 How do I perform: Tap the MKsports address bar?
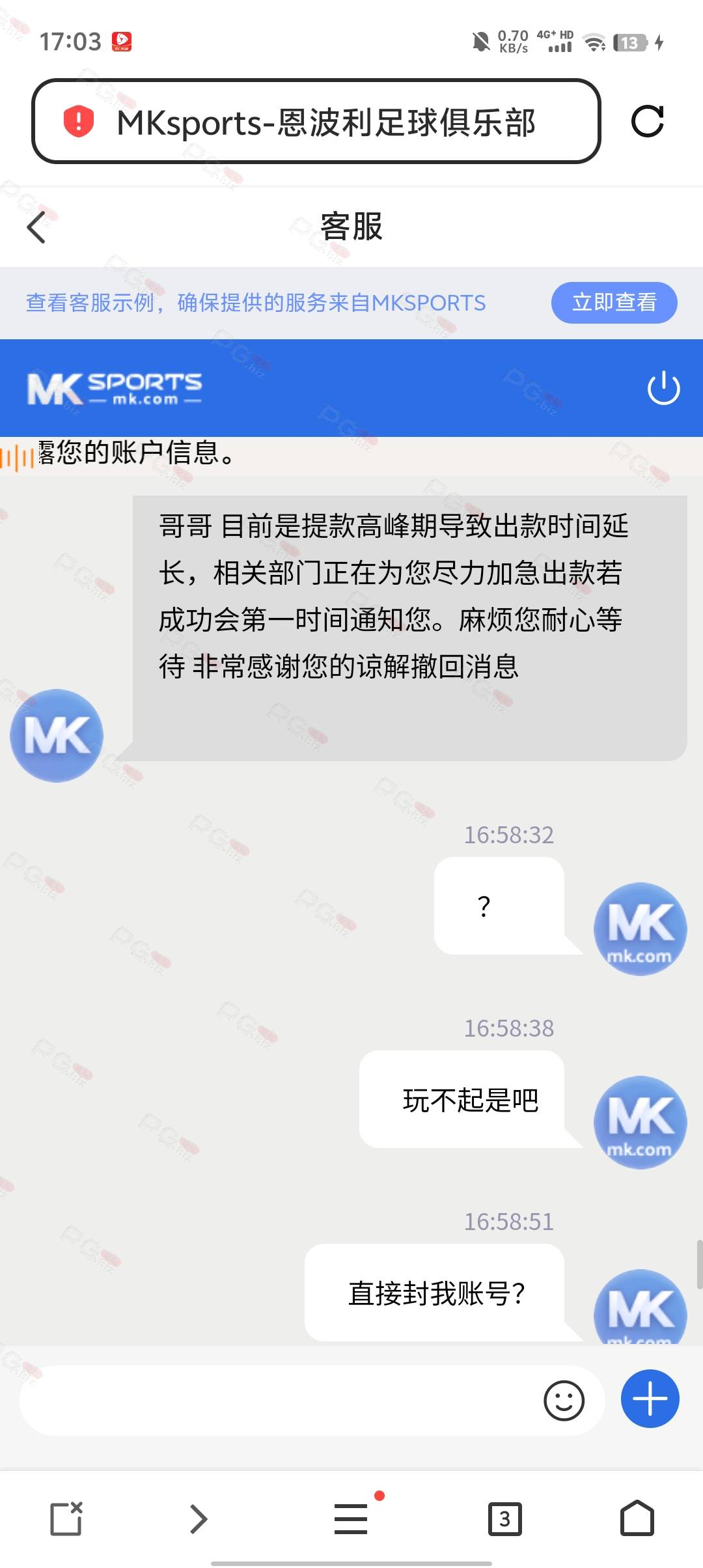click(316, 121)
